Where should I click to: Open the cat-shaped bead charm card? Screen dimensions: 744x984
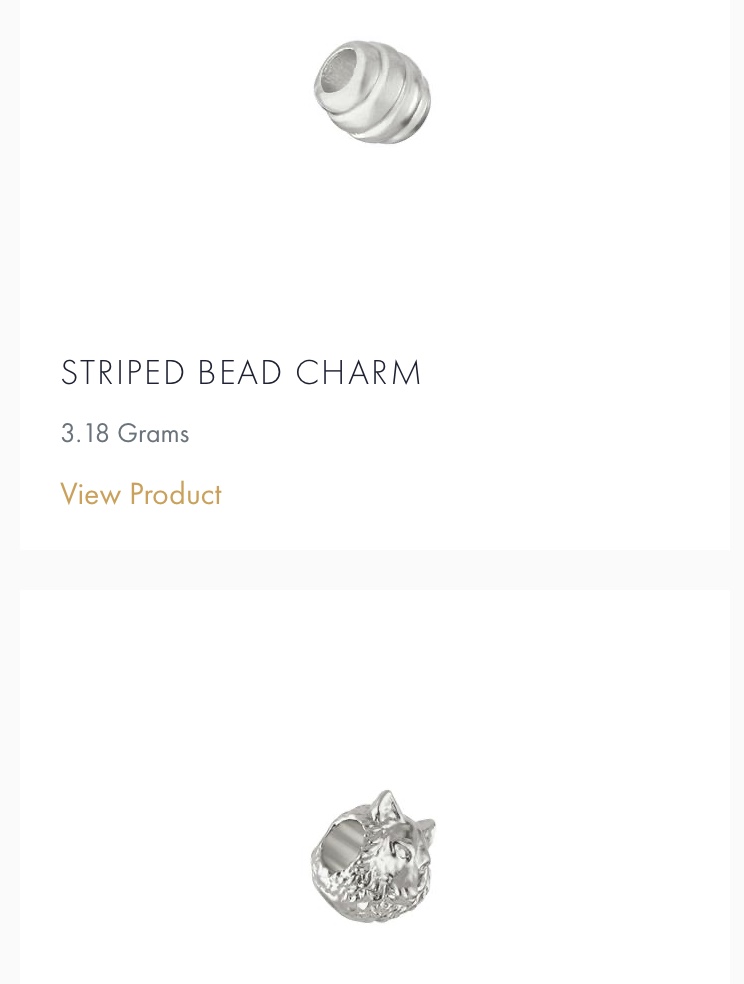click(372, 857)
